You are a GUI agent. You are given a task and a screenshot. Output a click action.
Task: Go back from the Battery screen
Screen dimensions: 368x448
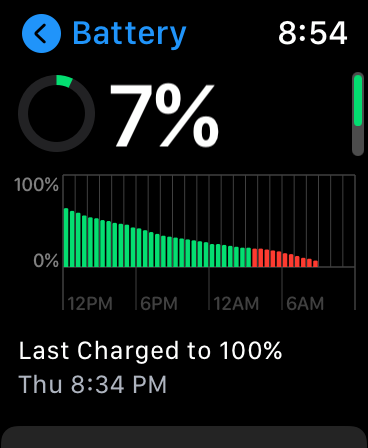click(41, 33)
